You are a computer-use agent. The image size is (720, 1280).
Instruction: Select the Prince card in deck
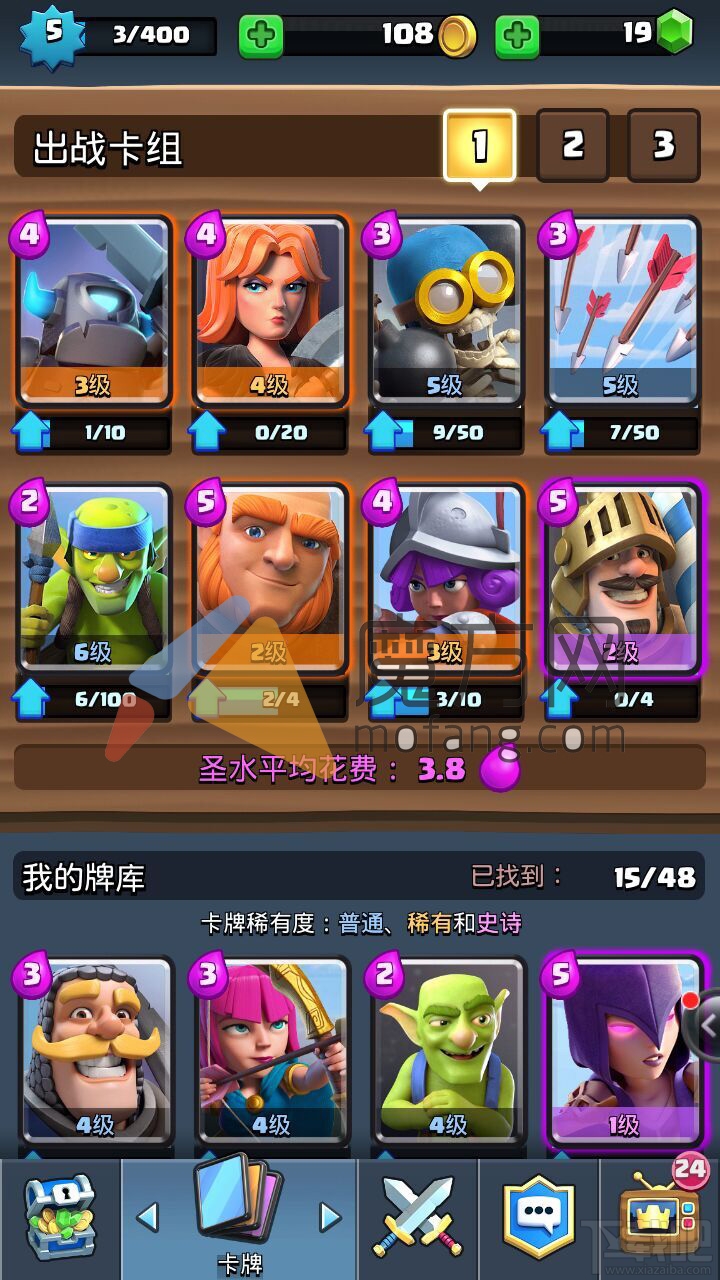[x=622, y=577]
